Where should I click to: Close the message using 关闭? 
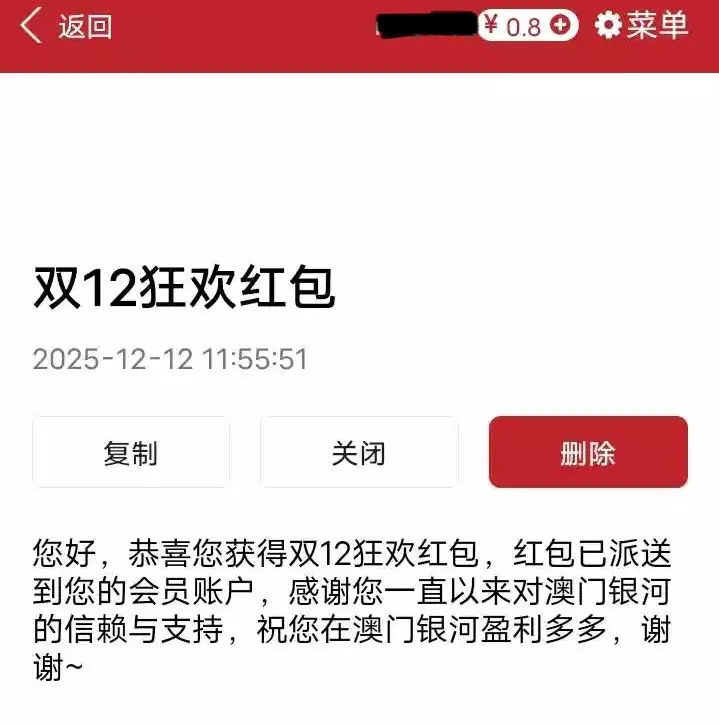tap(359, 453)
